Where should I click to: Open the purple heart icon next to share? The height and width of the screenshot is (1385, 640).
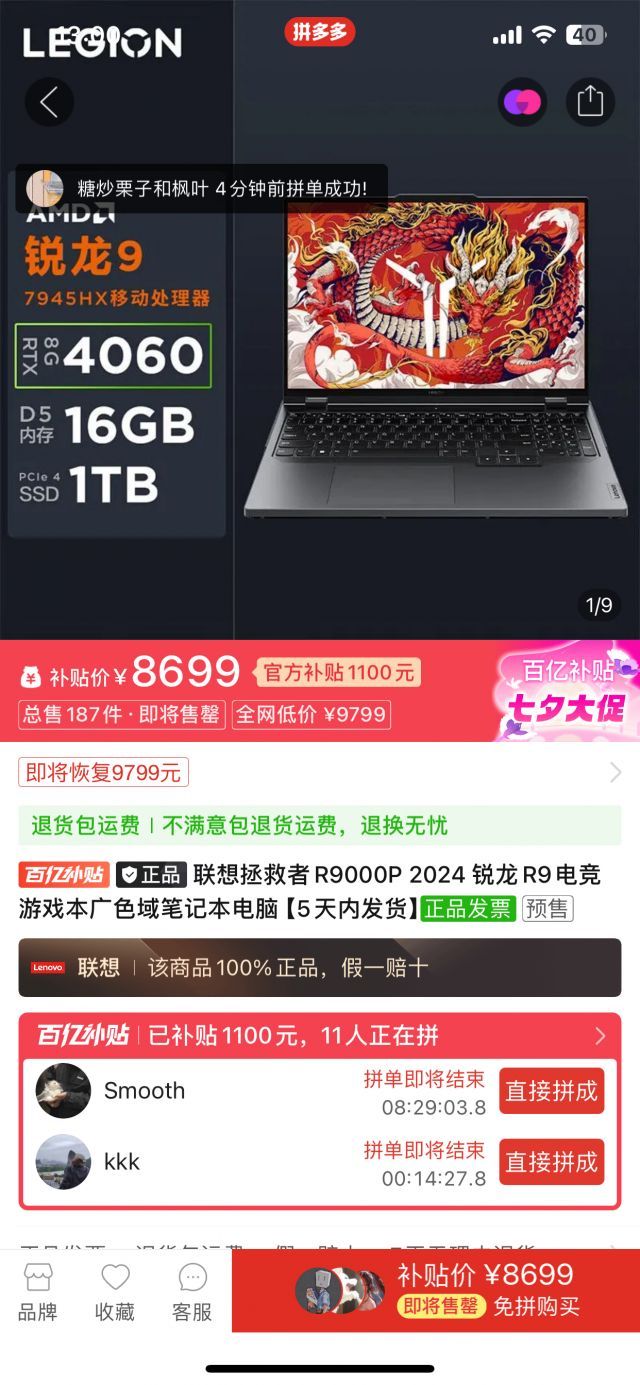point(522,102)
